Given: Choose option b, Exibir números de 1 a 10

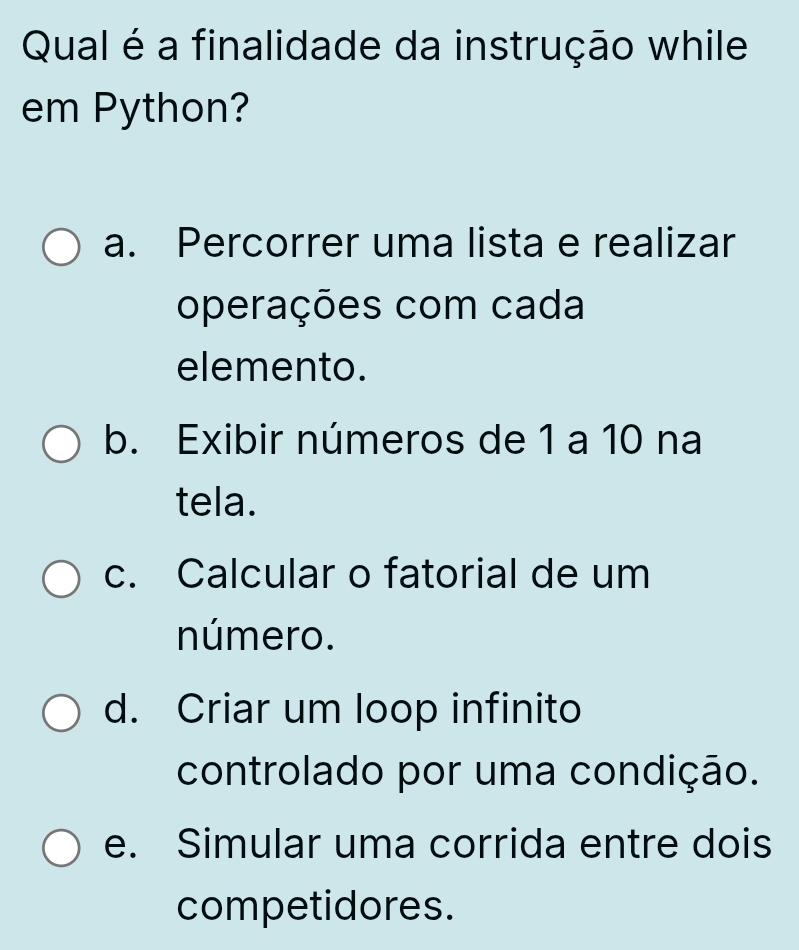Looking at the screenshot, I should (x=61, y=443).
